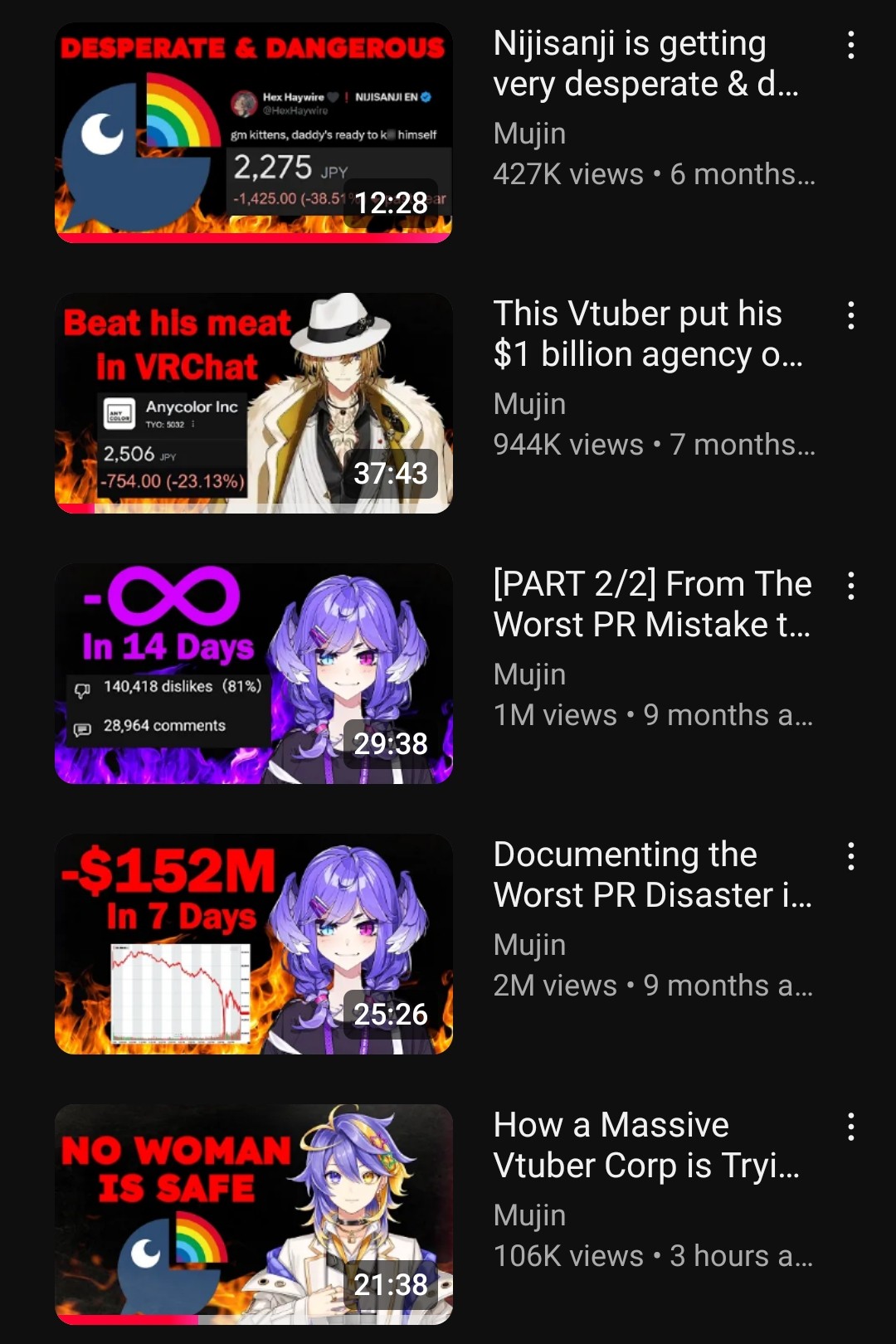Open options for the Nijisanji desperate video
This screenshot has height=1344, width=896.
pyautogui.click(x=850, y=45)
